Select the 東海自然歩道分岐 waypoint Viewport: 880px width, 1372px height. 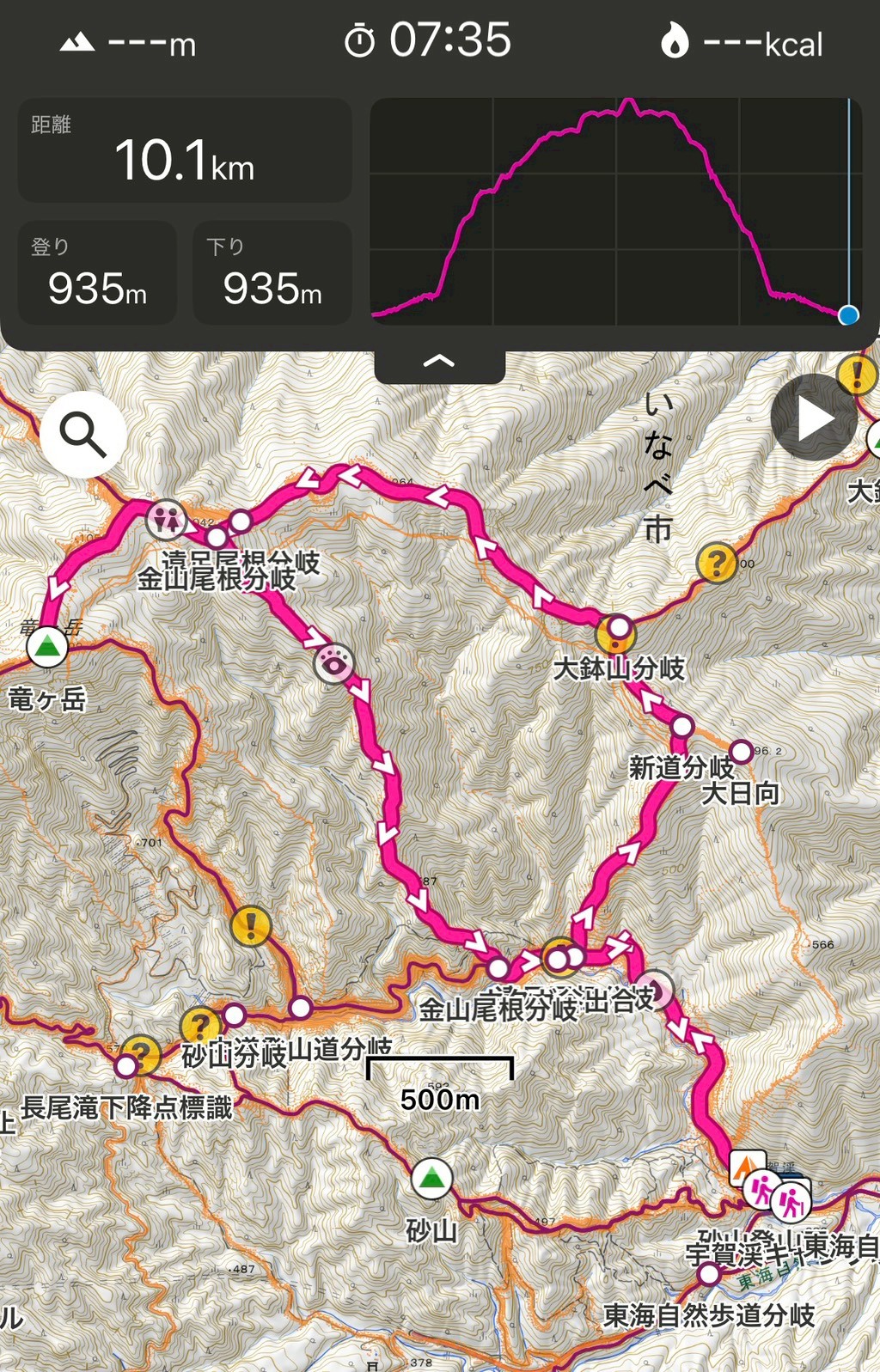click(x=709, y=1273)
